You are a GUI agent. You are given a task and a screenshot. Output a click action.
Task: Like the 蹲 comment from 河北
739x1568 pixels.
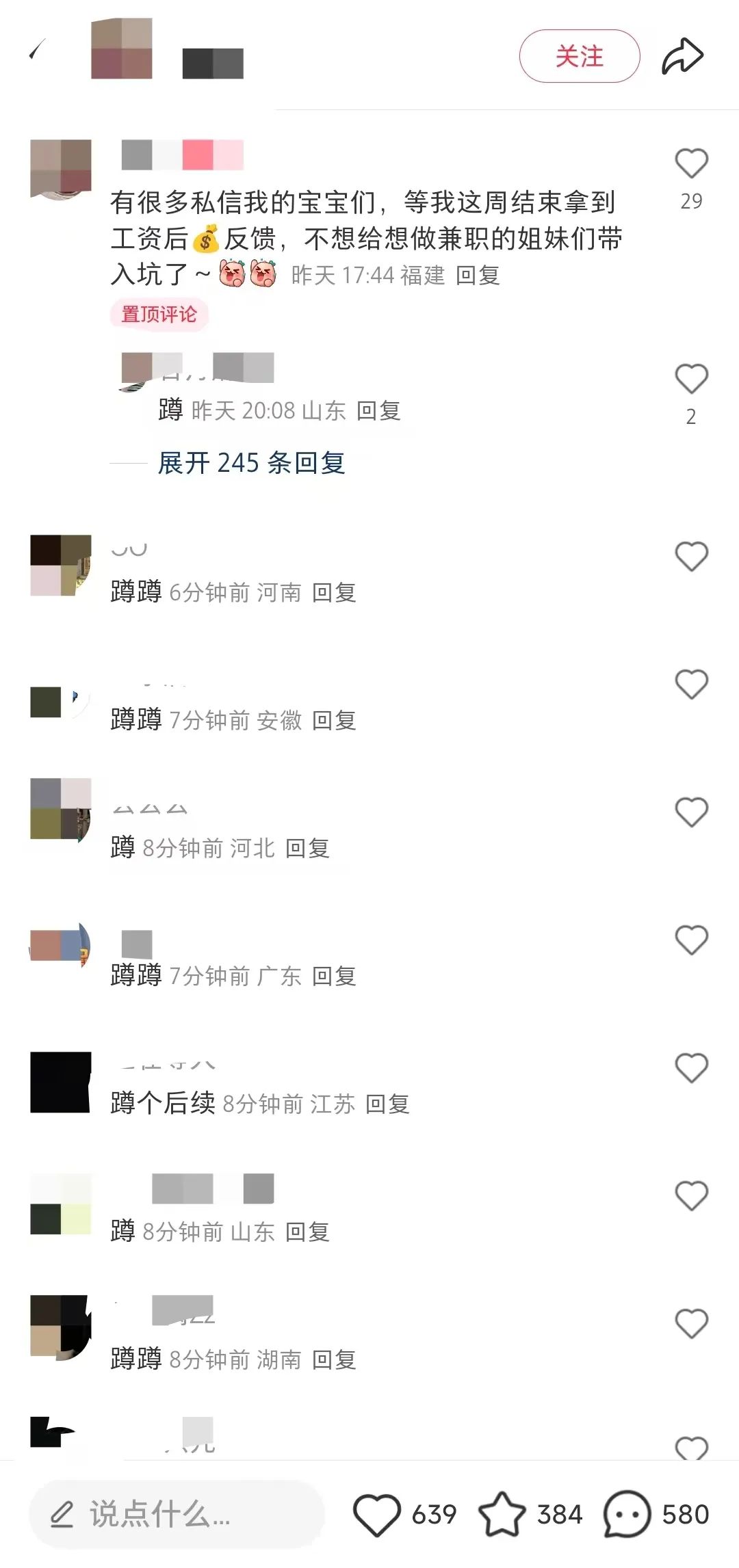691,812
